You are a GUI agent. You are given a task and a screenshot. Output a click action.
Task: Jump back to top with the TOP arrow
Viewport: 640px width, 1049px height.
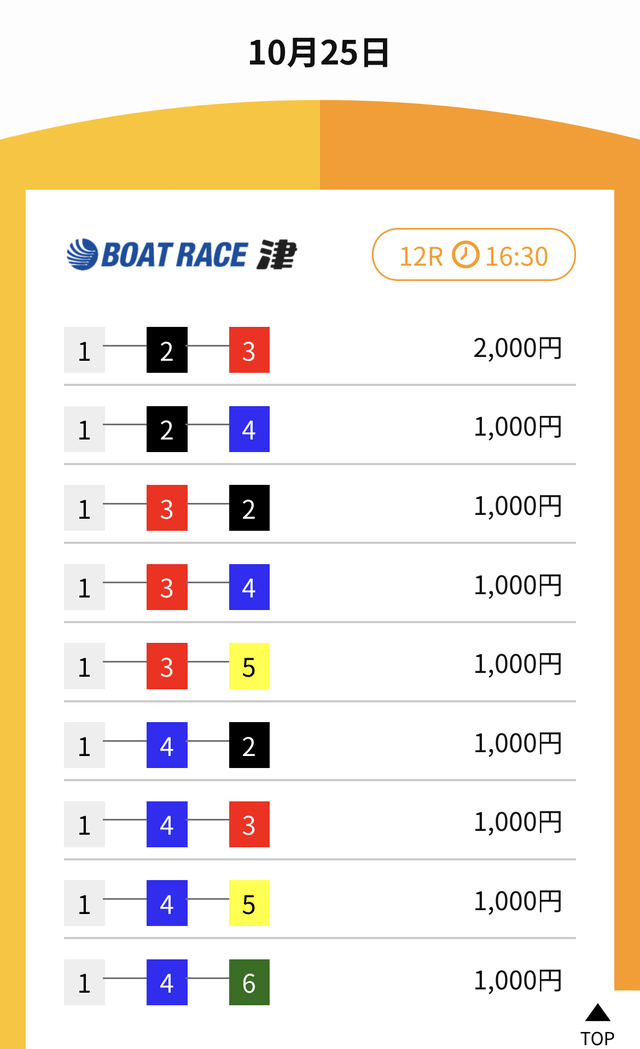[597, 1023]
